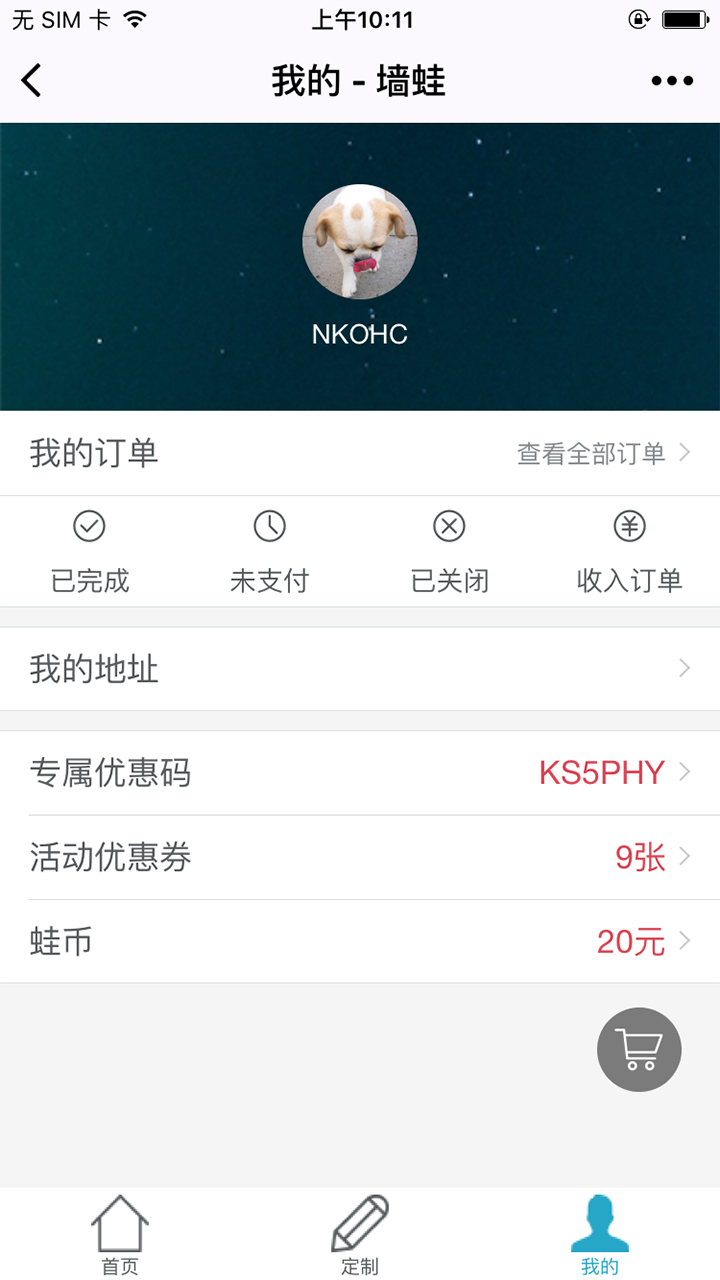720x1280 pixels.
Task: Open 专属优惠码 exclusive promo code row
Action: click(360, 773)
